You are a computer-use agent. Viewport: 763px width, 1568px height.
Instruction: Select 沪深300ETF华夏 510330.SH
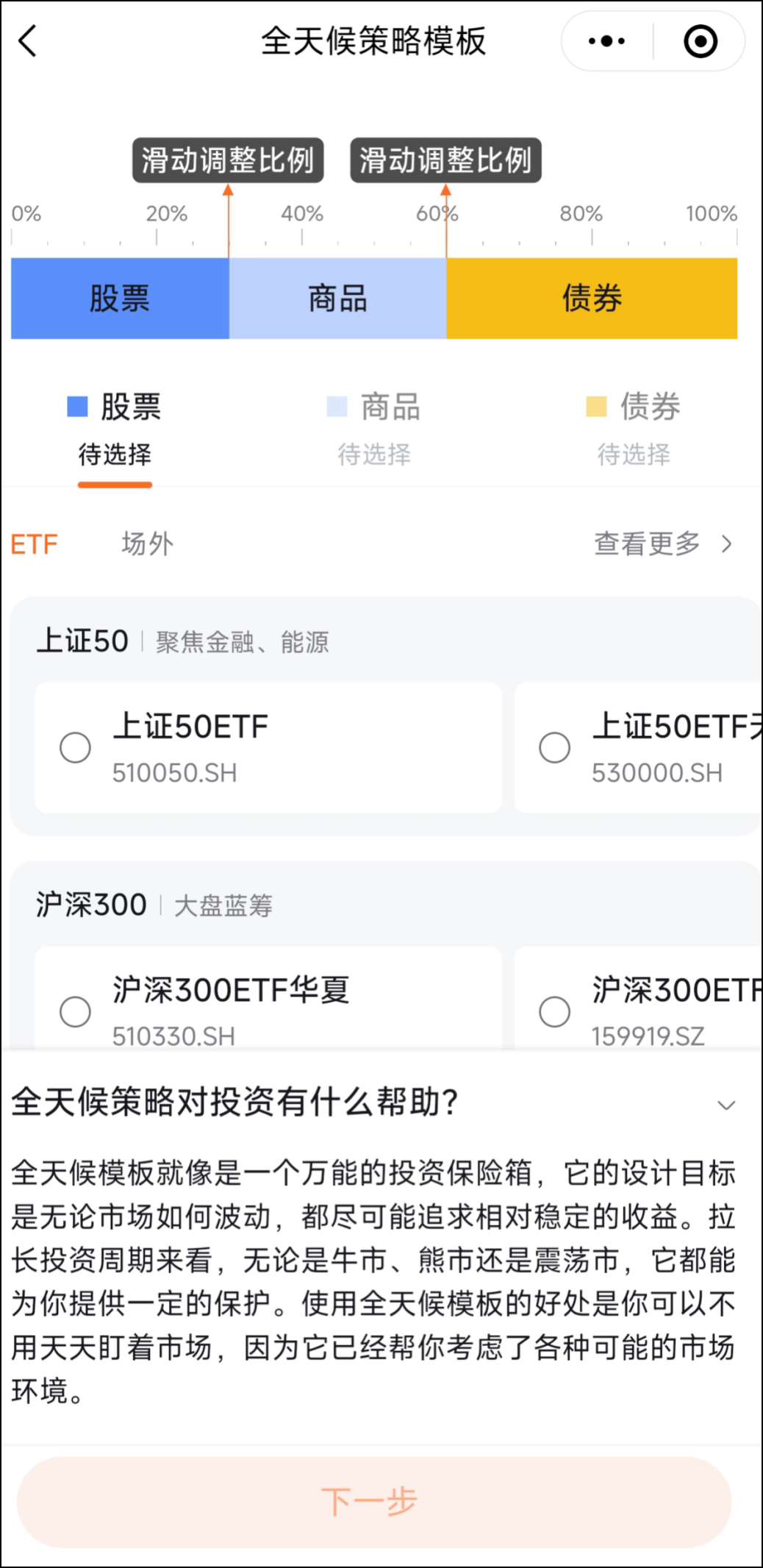pyautogui.click(x=75, y=1011)
